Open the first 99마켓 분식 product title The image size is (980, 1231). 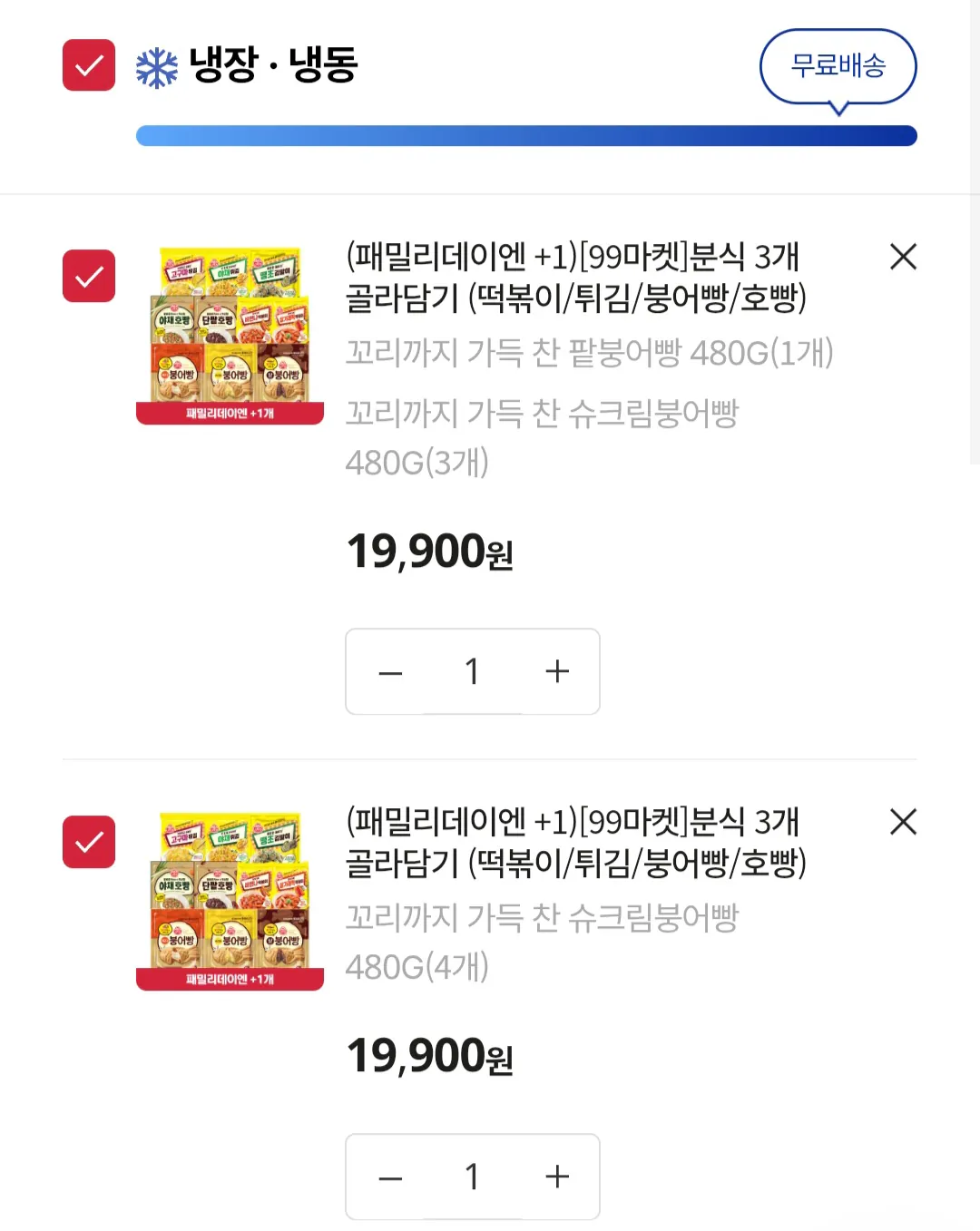(x=572, y=277)
